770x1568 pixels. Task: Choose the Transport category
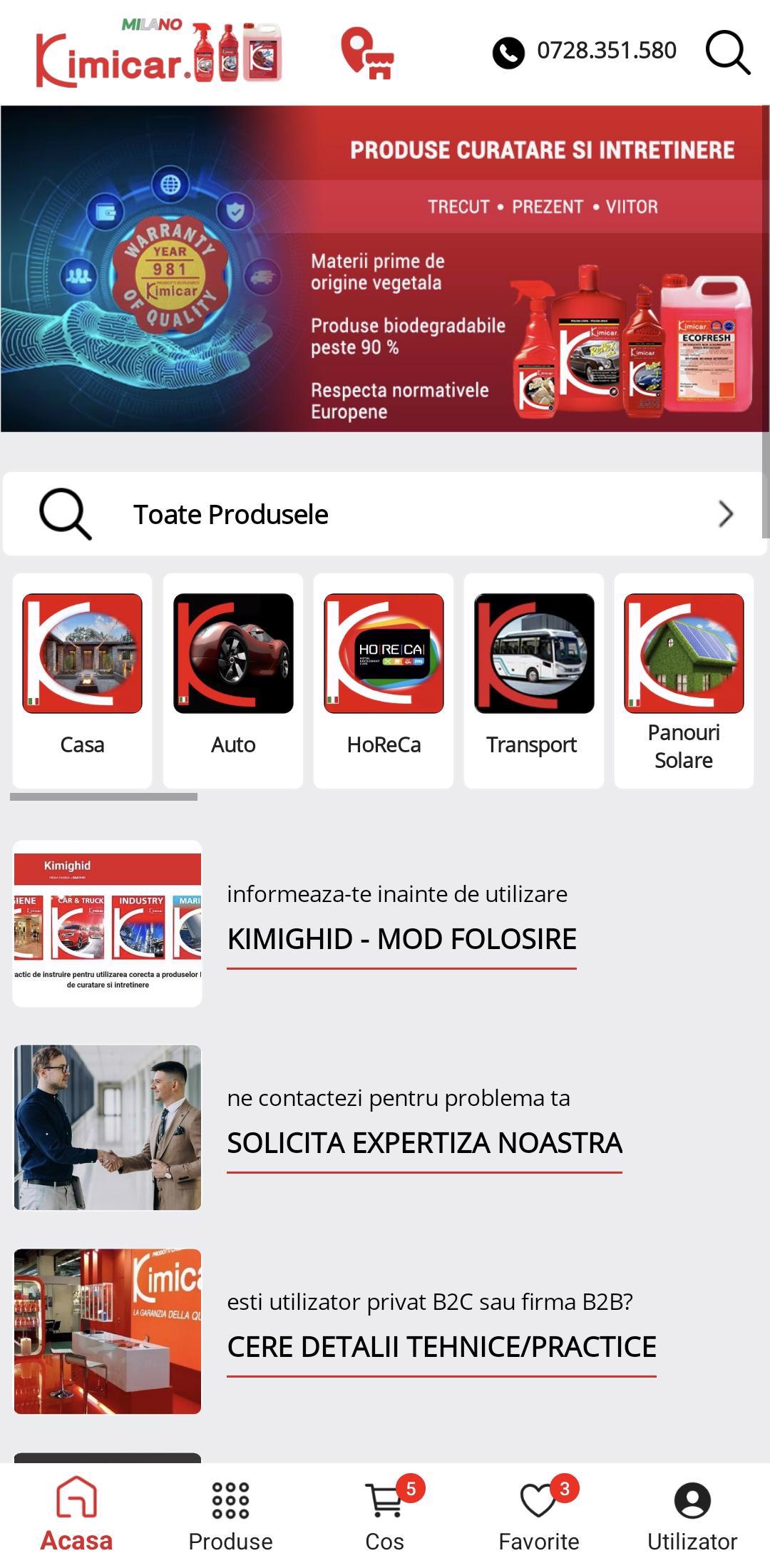534,680
